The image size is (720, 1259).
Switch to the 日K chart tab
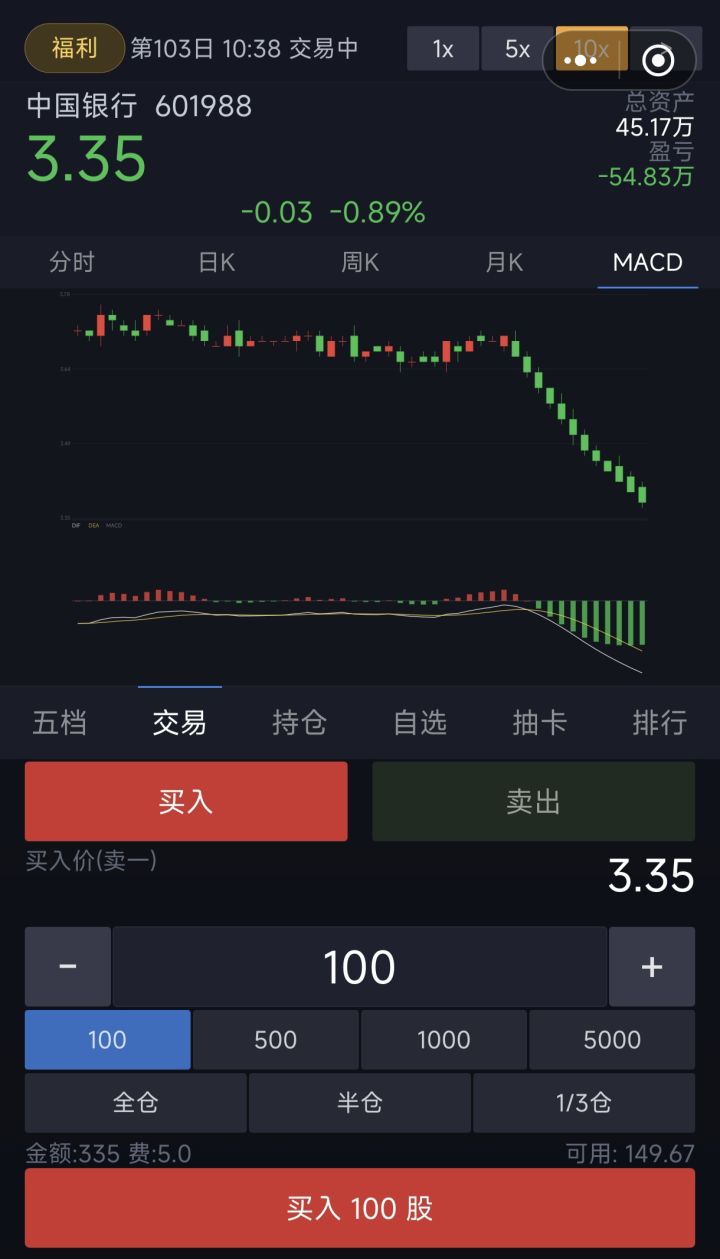pos(217,262)
